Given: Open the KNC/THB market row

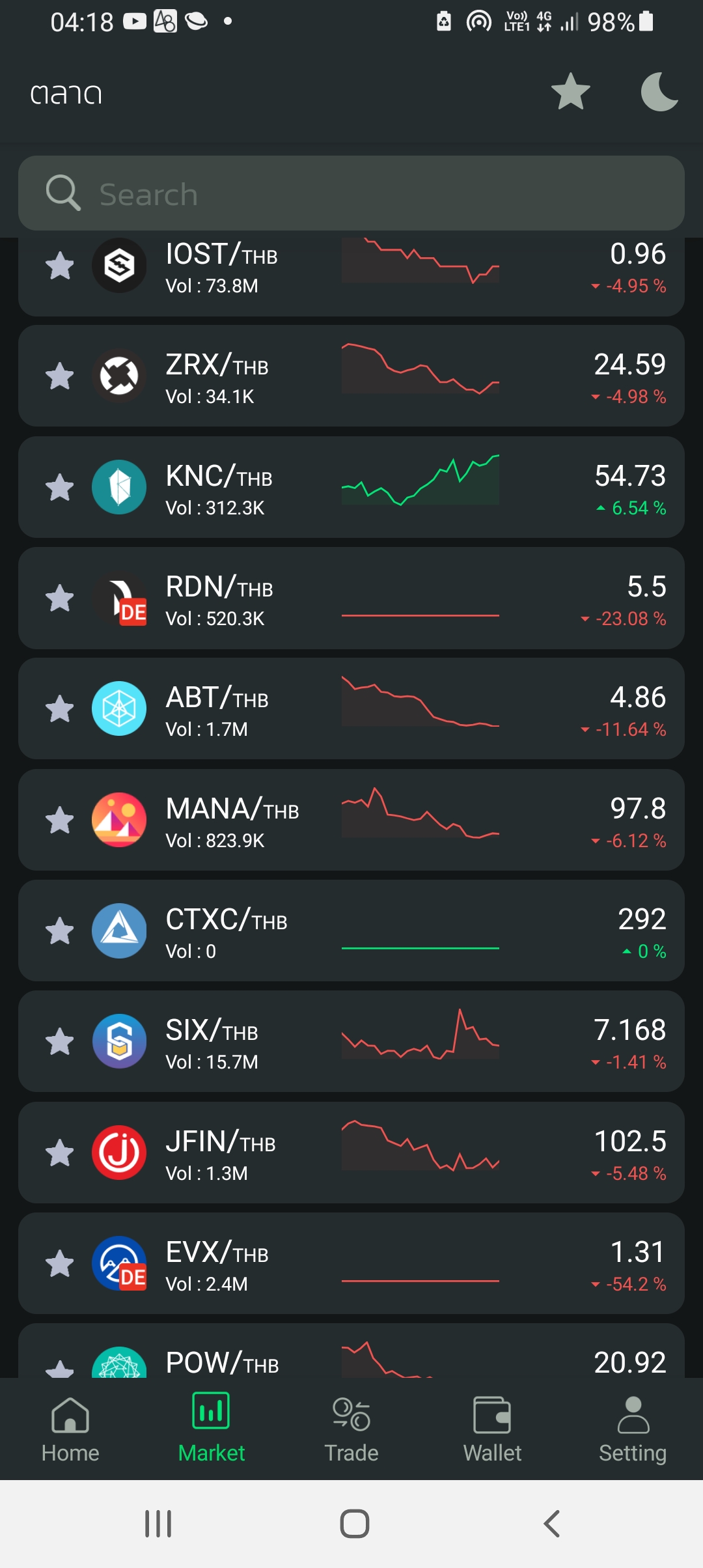Looking at the screenshot, I should 351,487.
